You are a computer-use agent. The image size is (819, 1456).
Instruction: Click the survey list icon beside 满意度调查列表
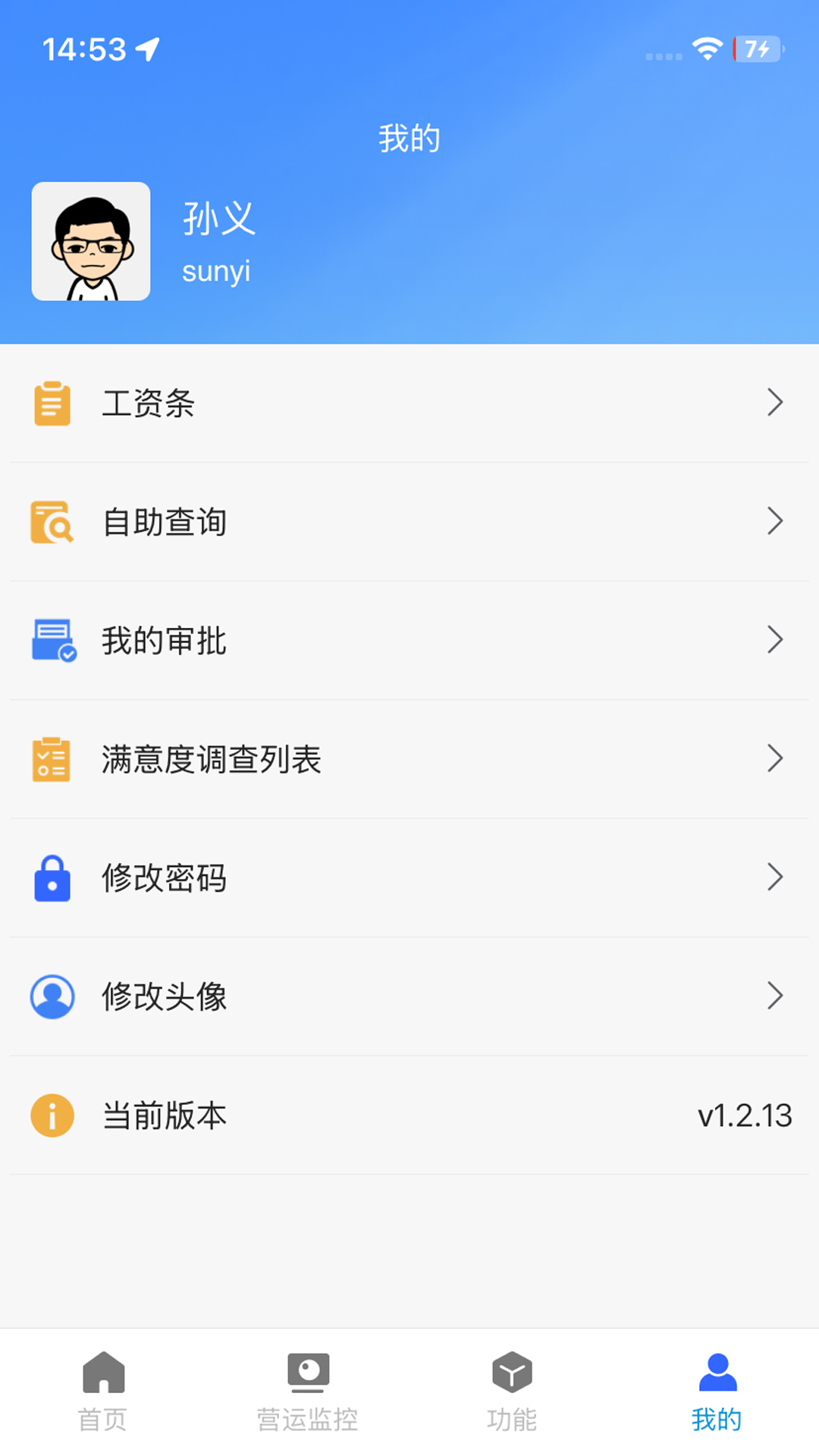(51, 759)
